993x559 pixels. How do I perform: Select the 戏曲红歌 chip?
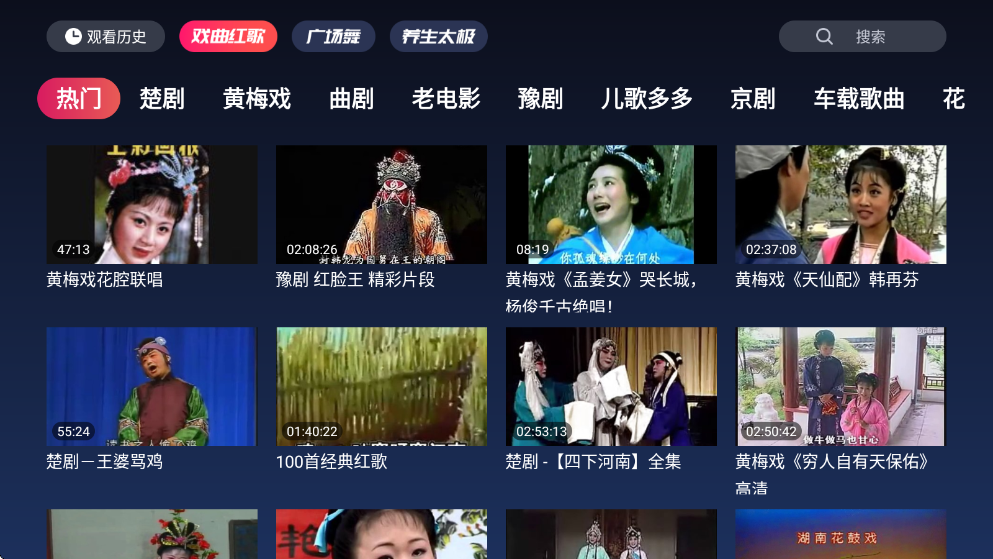[228, 37]
